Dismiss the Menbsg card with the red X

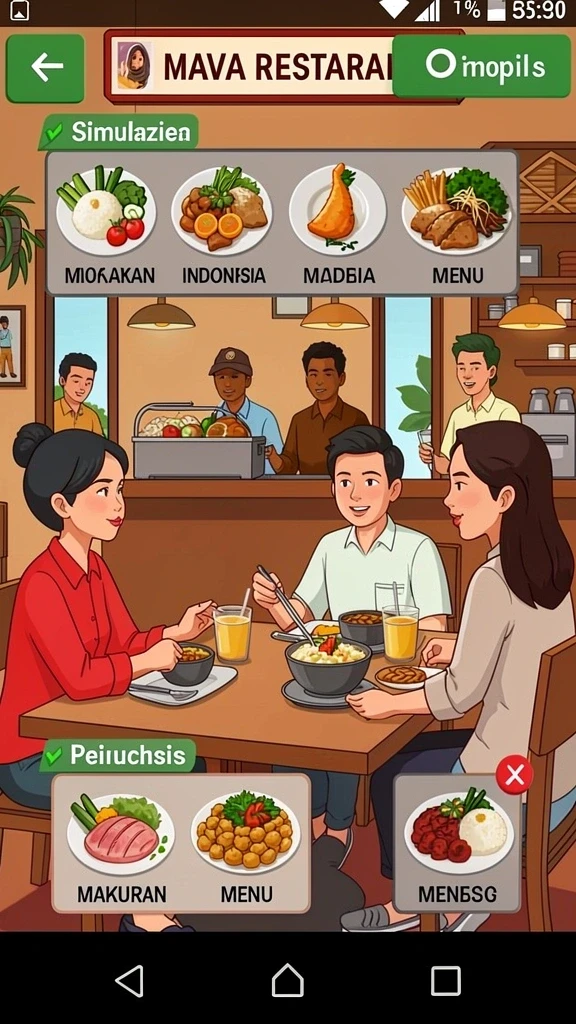pos(514,775)
